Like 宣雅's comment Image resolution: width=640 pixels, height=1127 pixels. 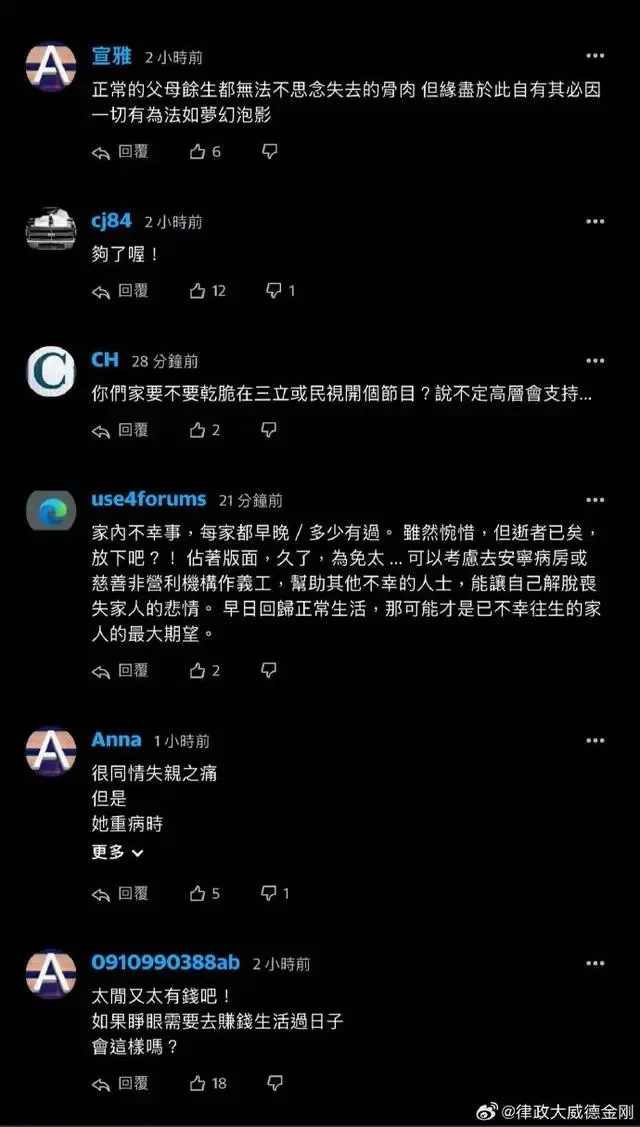tap(198, 152)
